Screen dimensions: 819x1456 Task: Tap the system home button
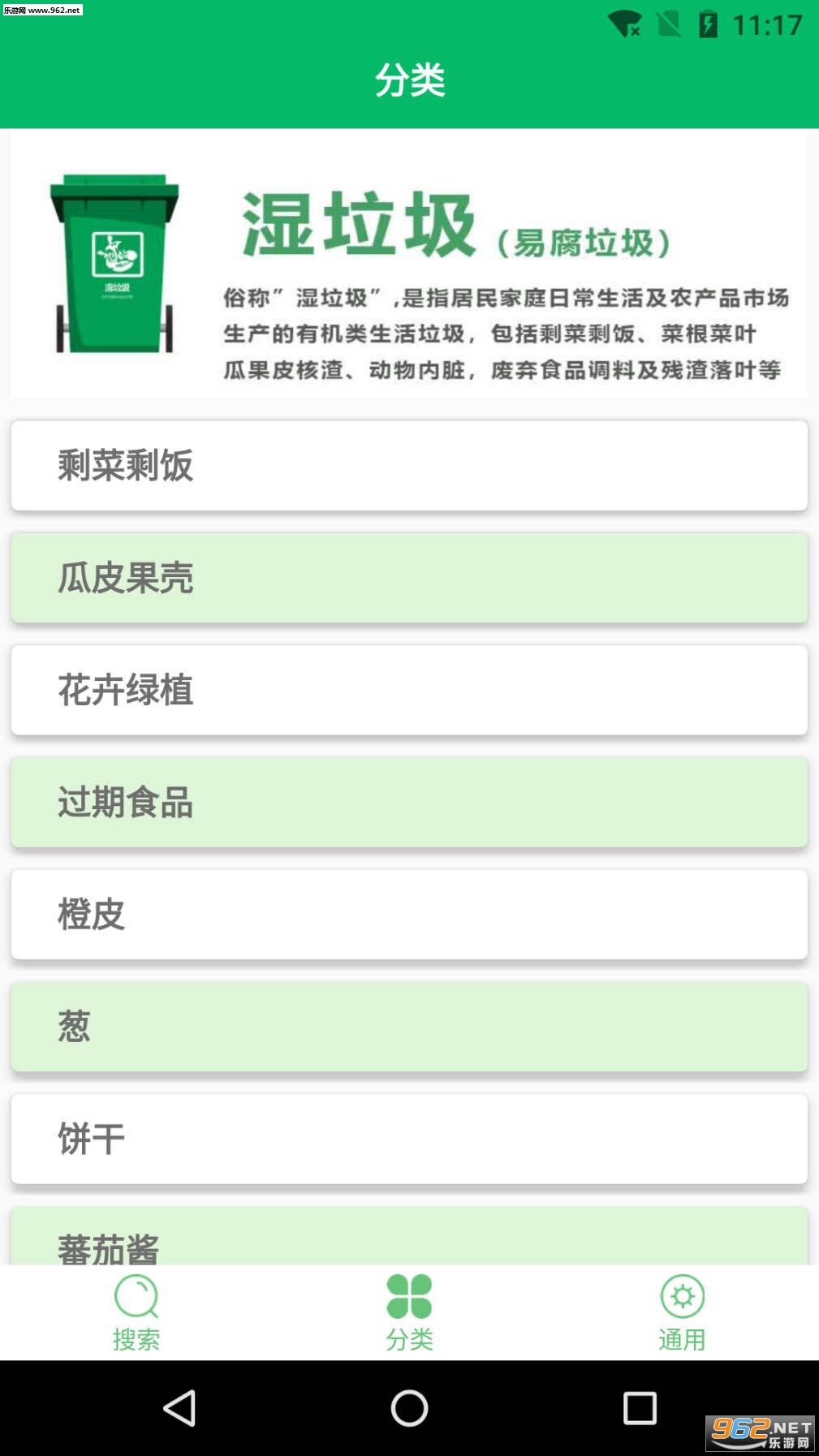[x=409, y=1408]
